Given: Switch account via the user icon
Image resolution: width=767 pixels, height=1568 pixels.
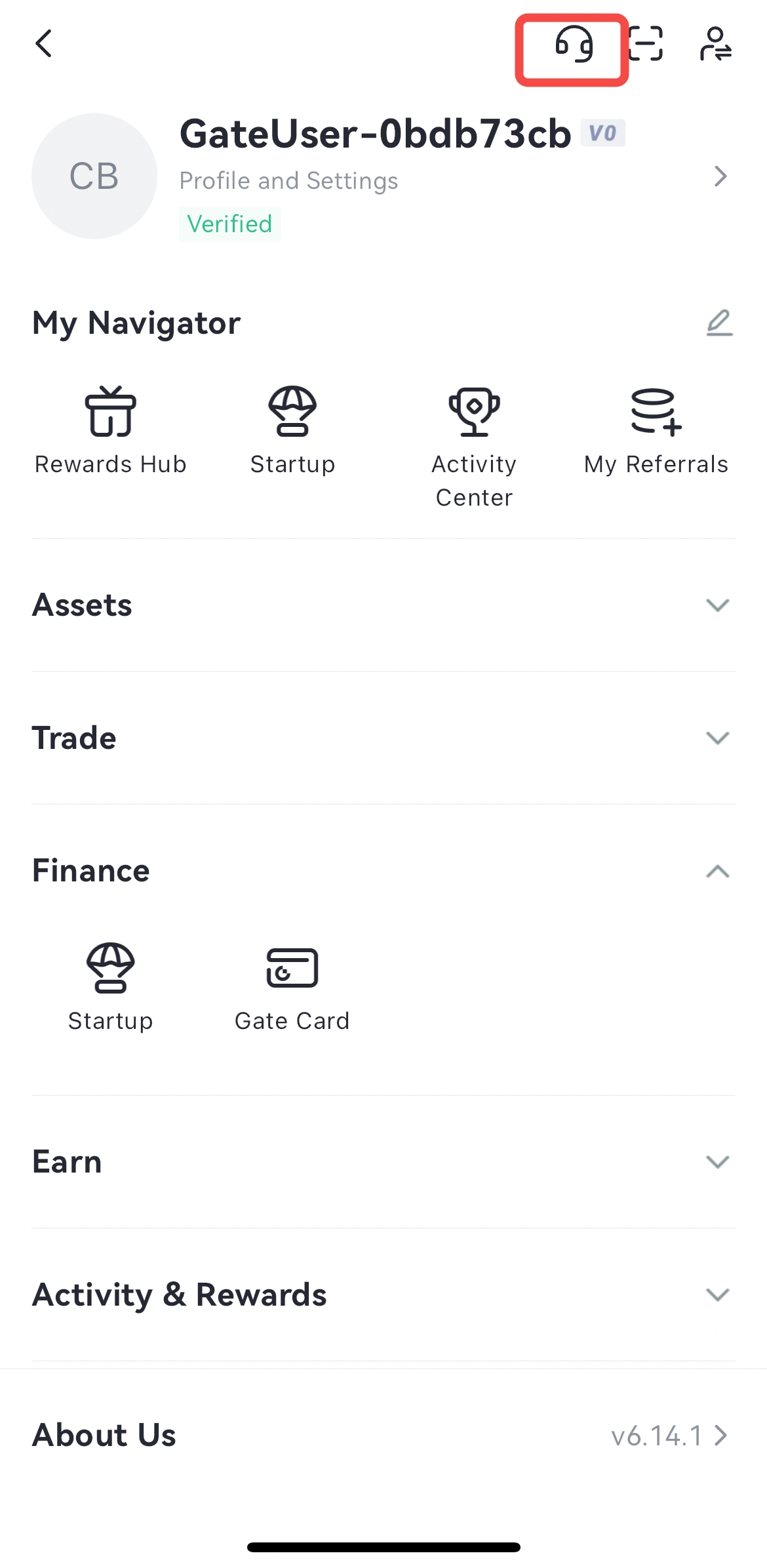Looking at the screenshot, I should tap(715, 44).
